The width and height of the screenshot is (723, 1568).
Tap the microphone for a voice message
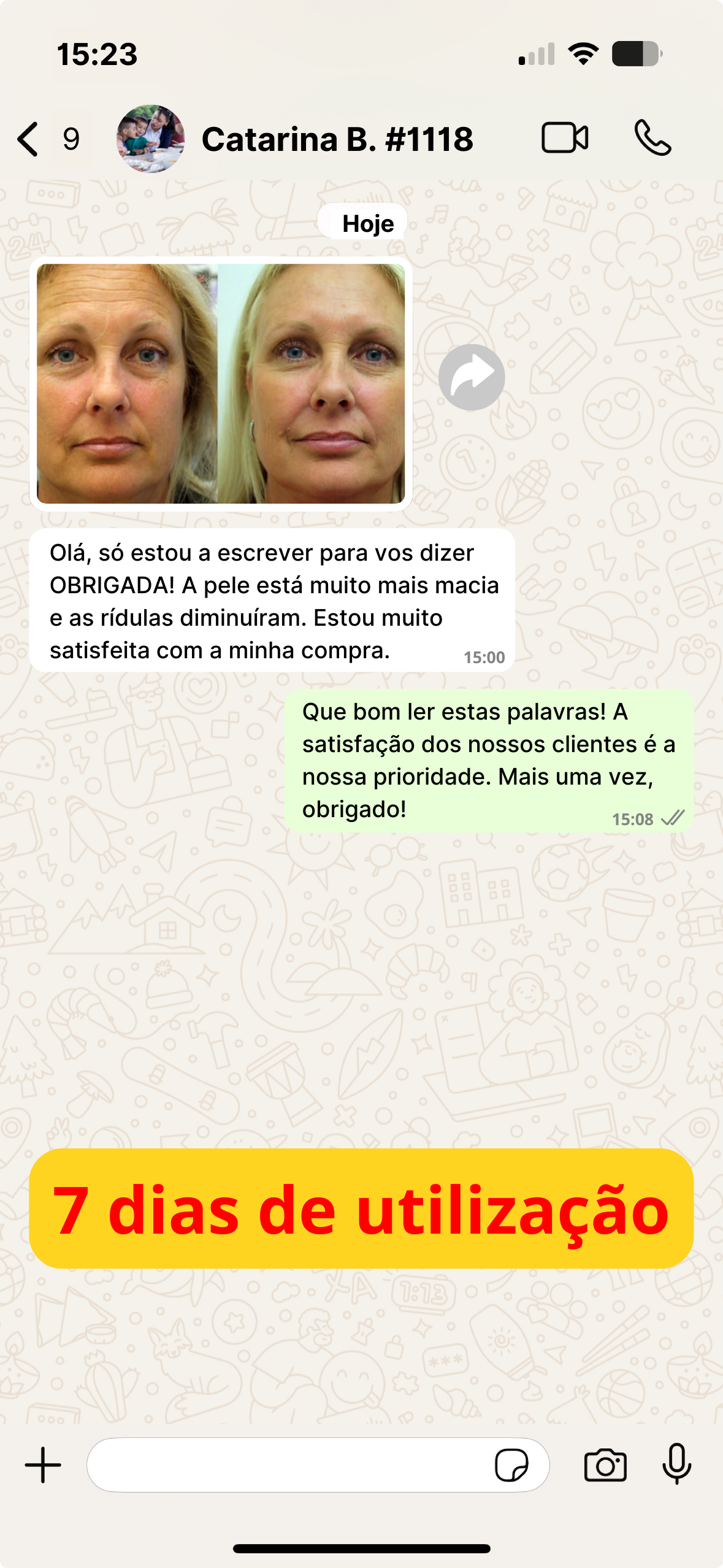click(x=676, y=1464)
